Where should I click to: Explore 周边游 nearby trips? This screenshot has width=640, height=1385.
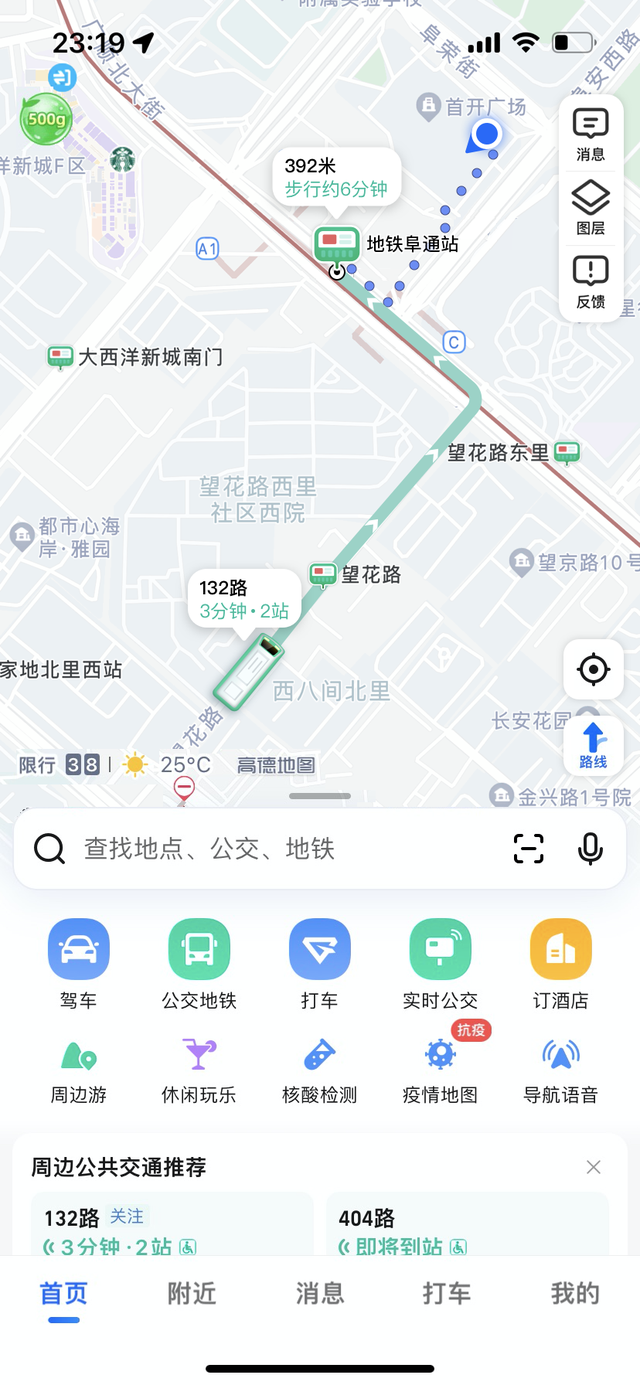(79, 1069)
